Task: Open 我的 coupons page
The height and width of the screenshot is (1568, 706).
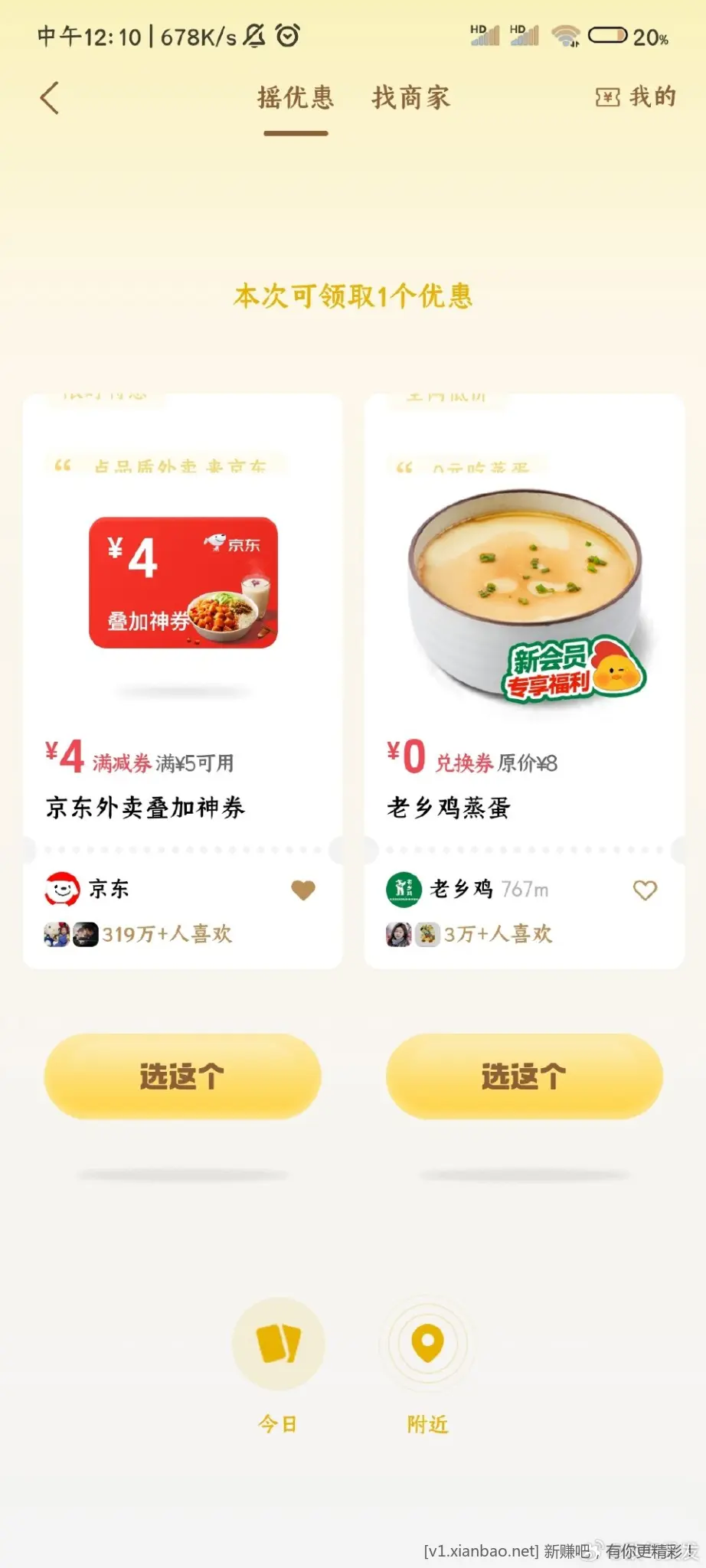Action: (x=636, y=97)
